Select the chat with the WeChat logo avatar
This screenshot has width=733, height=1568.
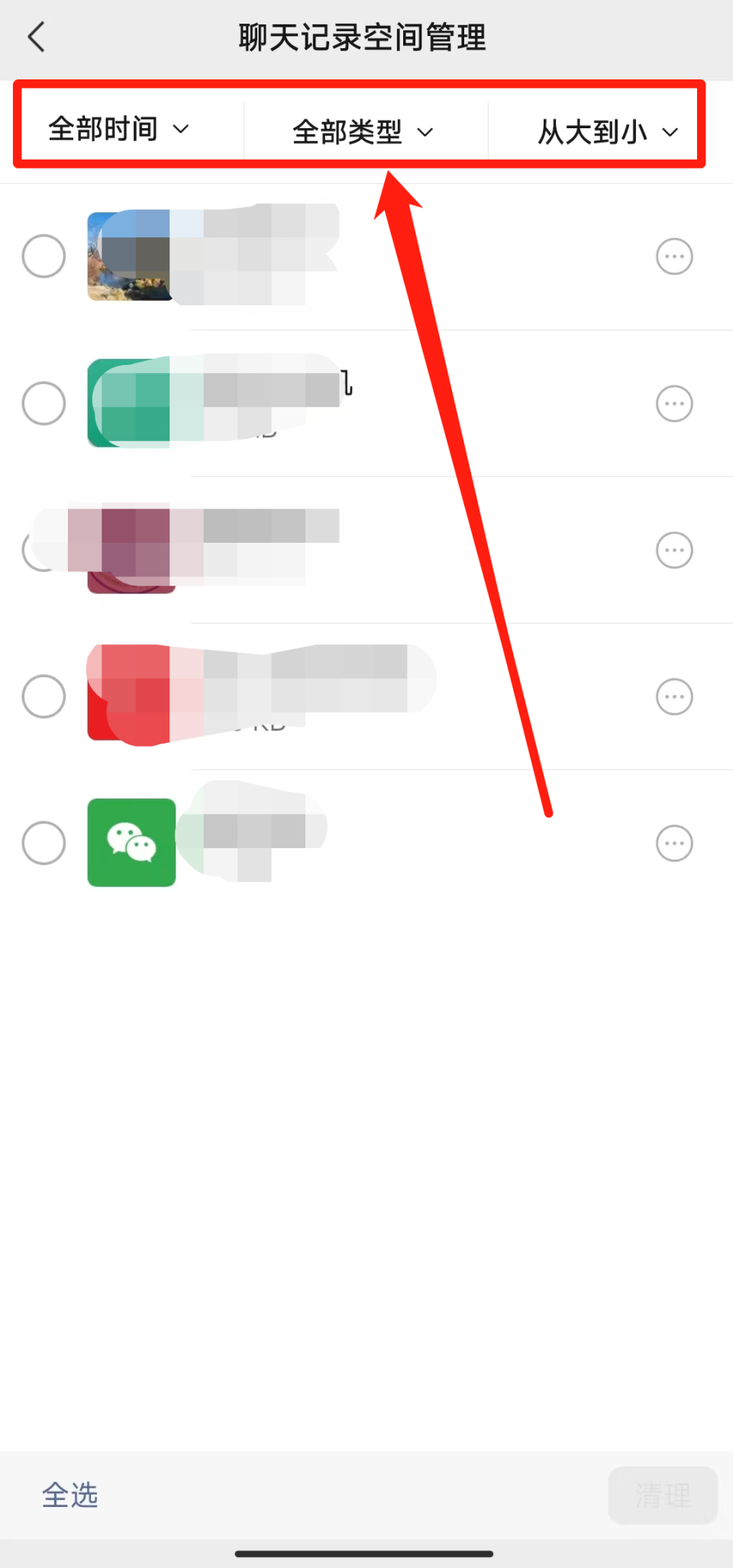[x=44, y=843]
